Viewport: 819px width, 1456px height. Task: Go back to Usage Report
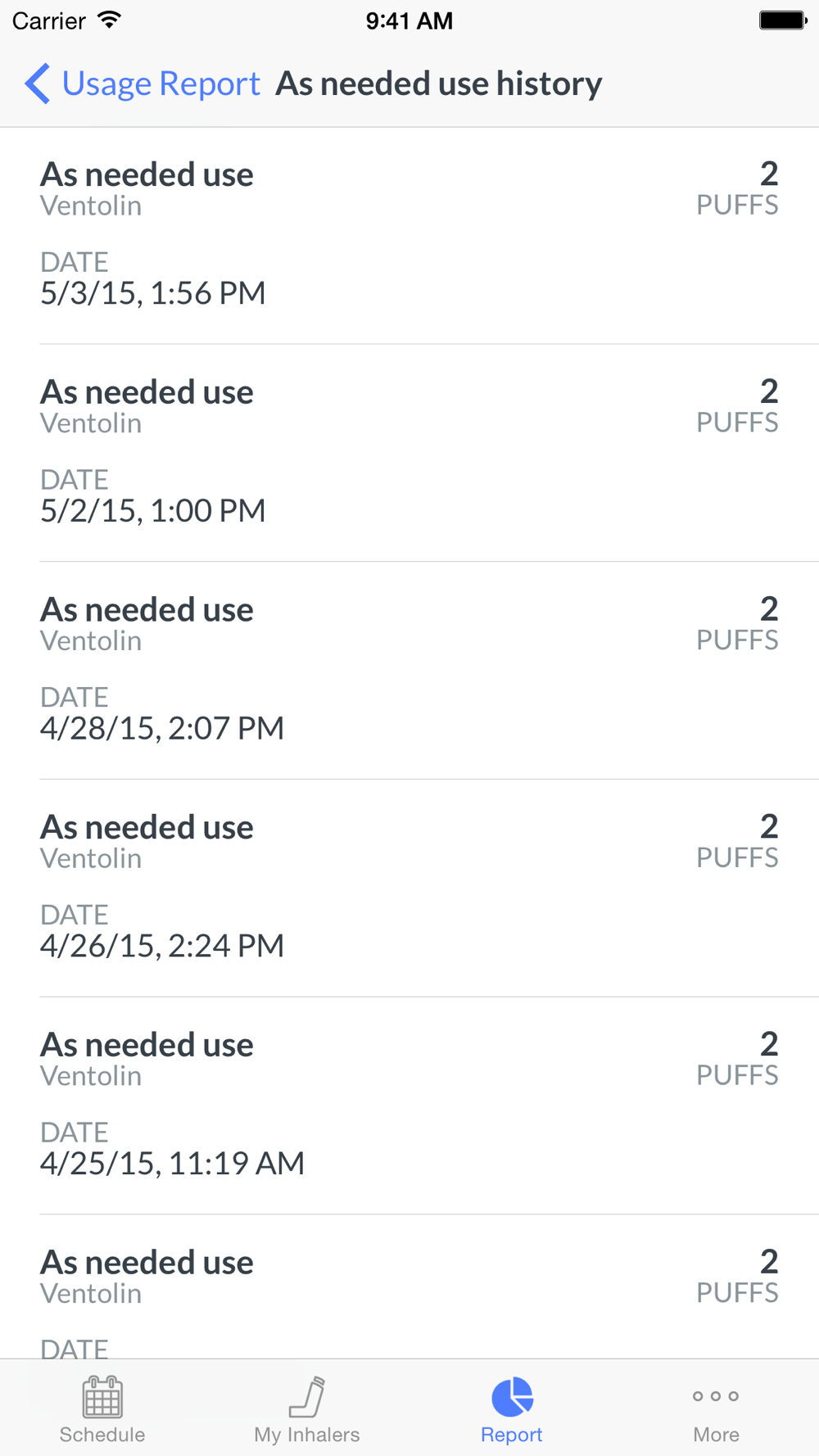coord(143,84)
